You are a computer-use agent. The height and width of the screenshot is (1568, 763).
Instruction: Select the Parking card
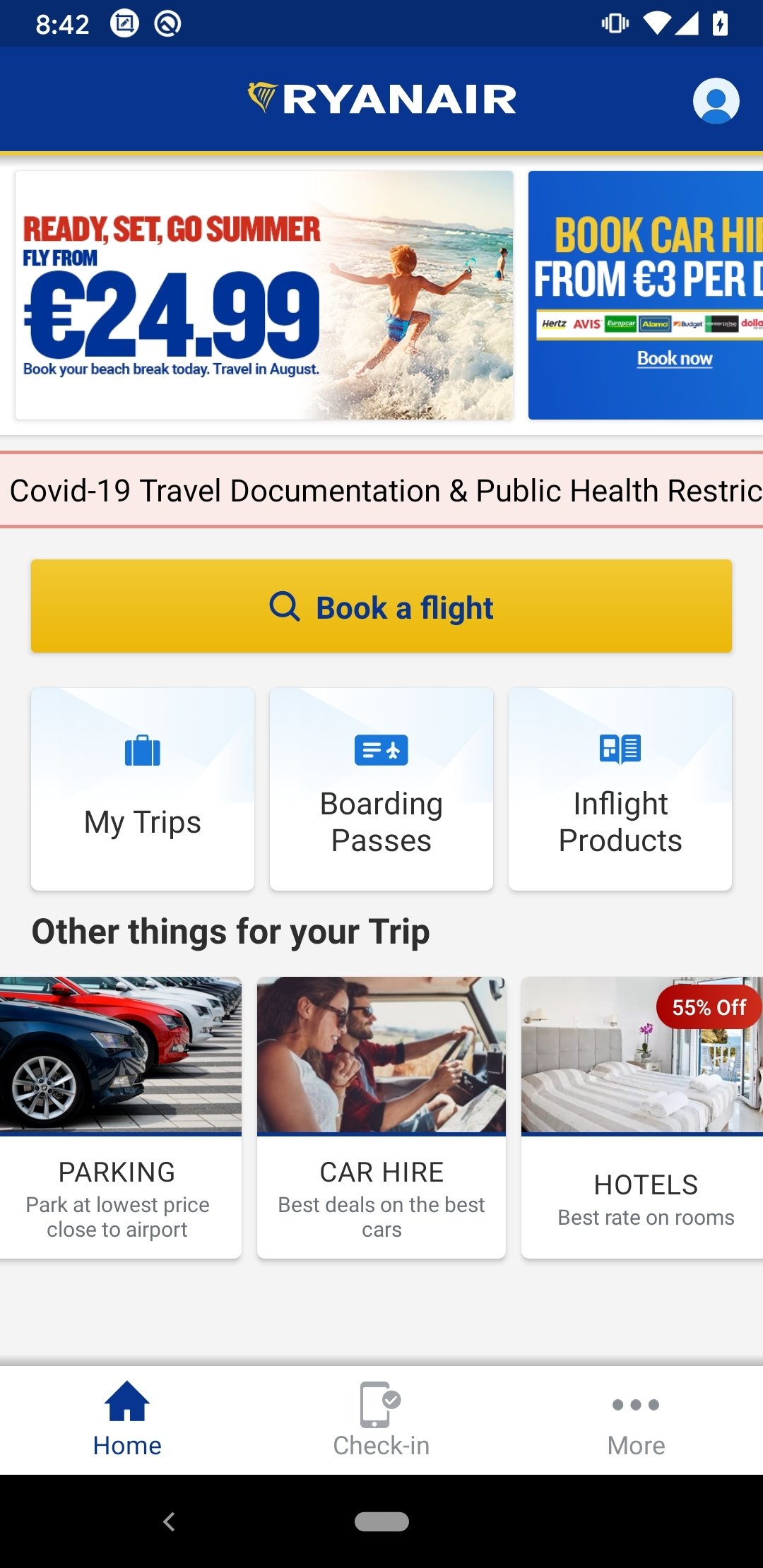(x=118, y=1117)
